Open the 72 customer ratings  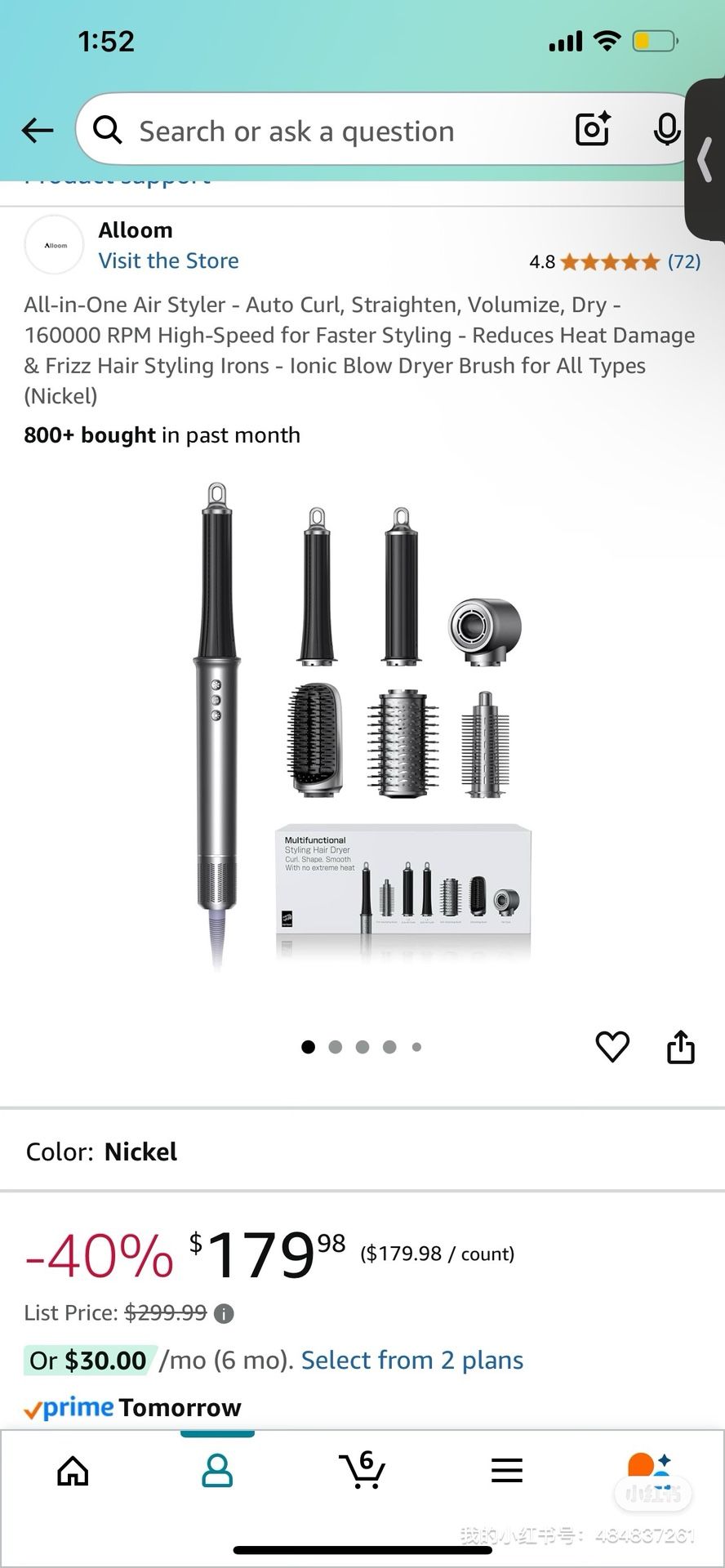click(x=683, y=261)
